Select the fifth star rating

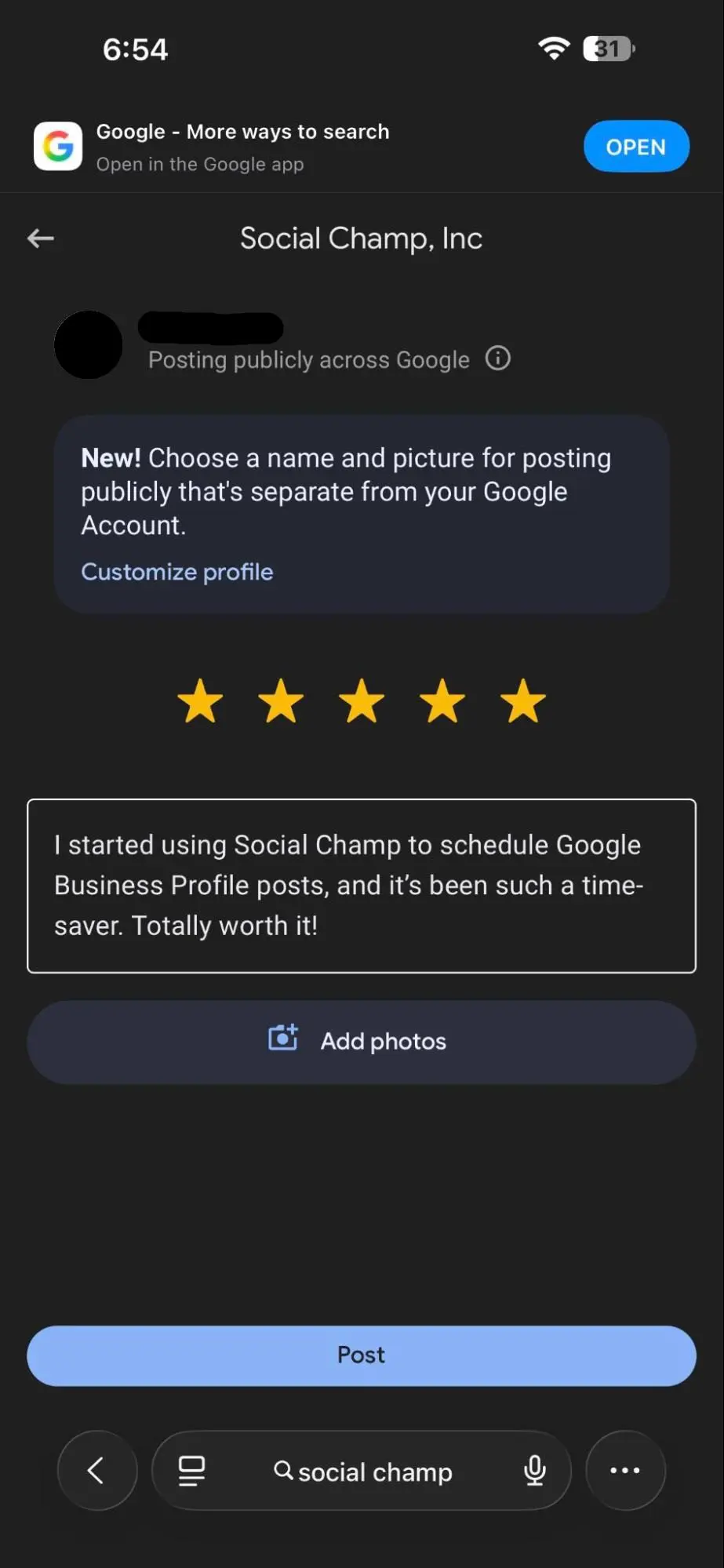[x=523, y=700]
